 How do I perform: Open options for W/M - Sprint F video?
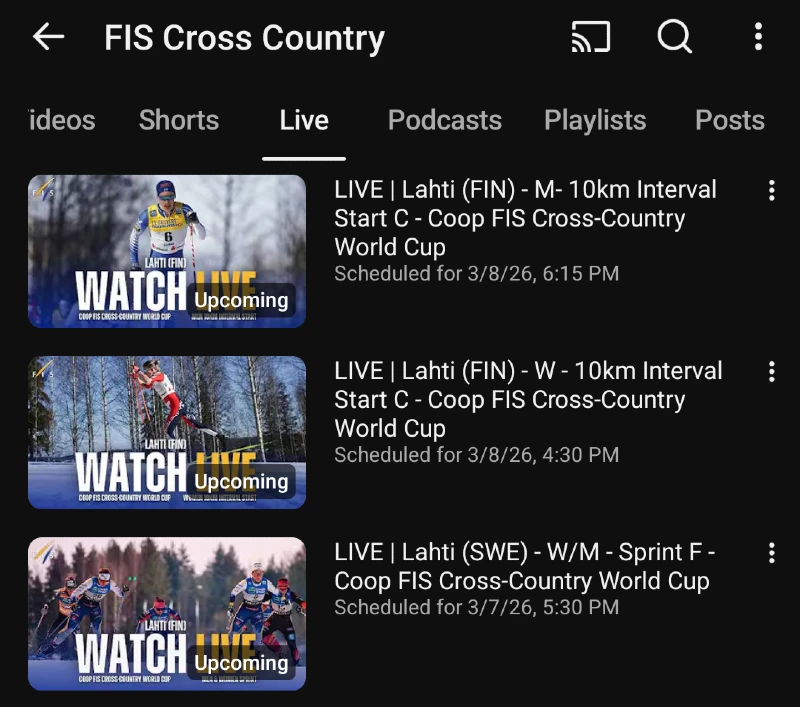(771, 553)
